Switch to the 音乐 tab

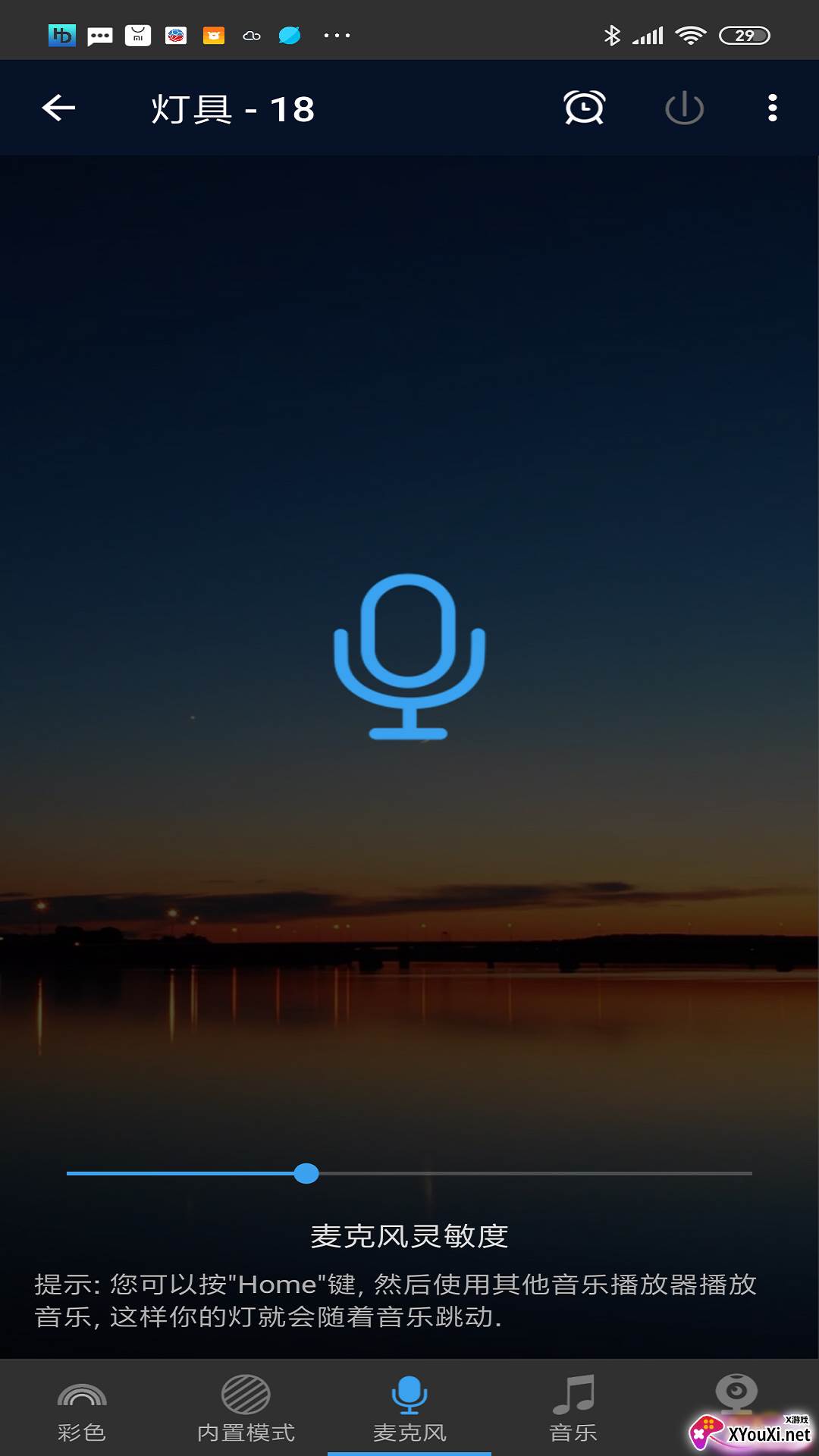[573, 1408]
